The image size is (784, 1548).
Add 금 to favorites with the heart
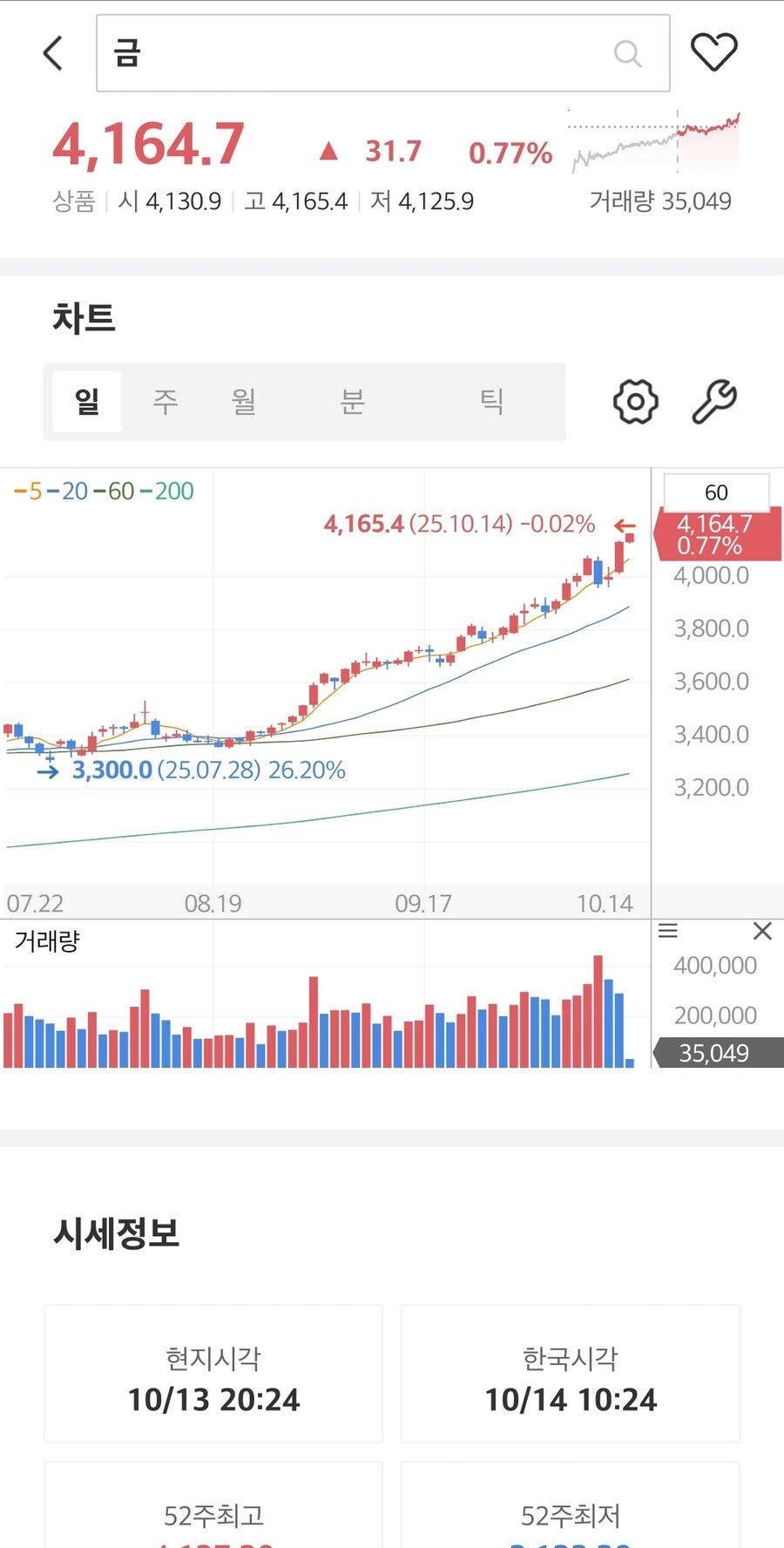point(713,52)
